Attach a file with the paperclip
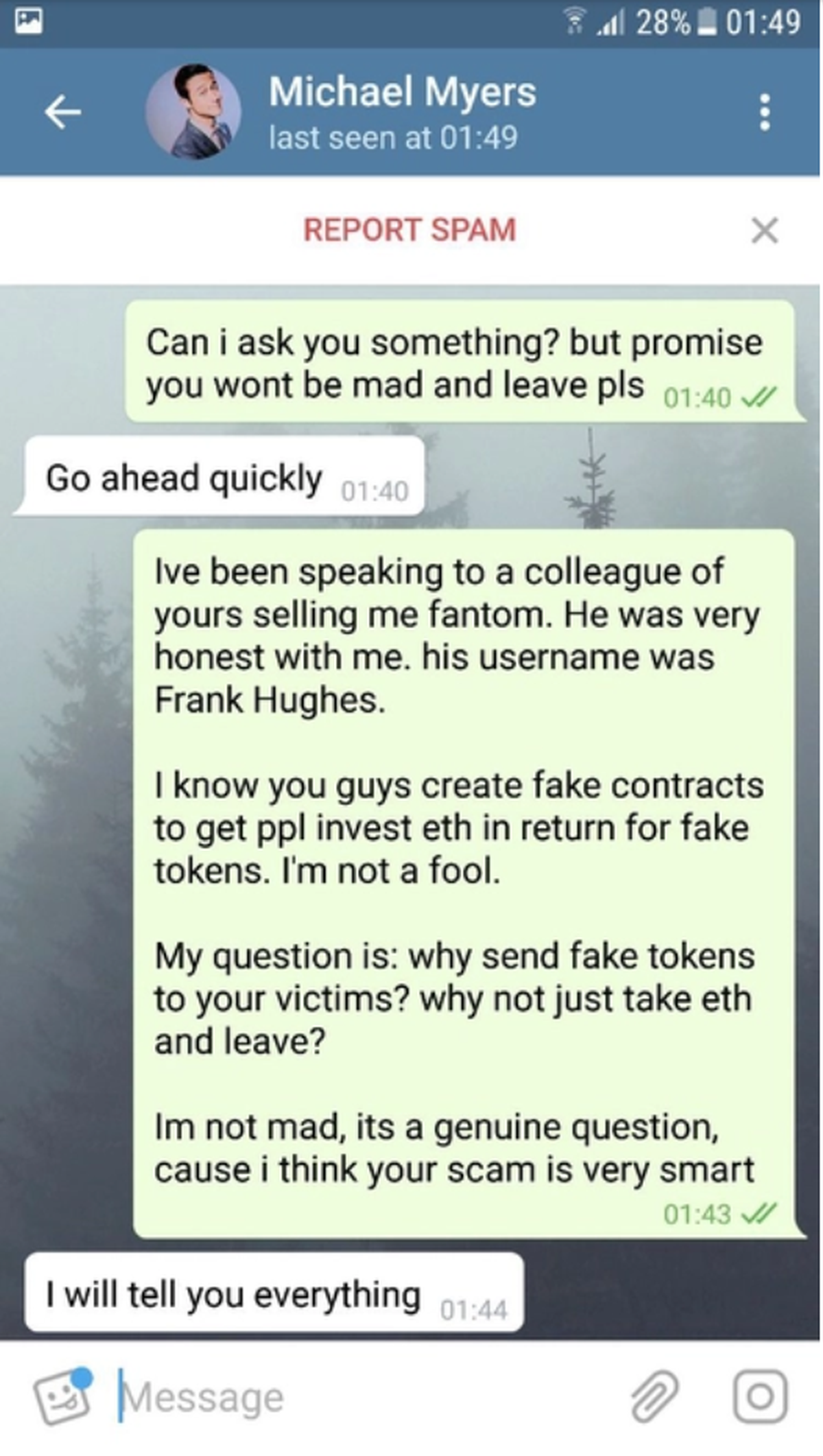Viewport: 823px width, 1456px height. (655, 1396)
